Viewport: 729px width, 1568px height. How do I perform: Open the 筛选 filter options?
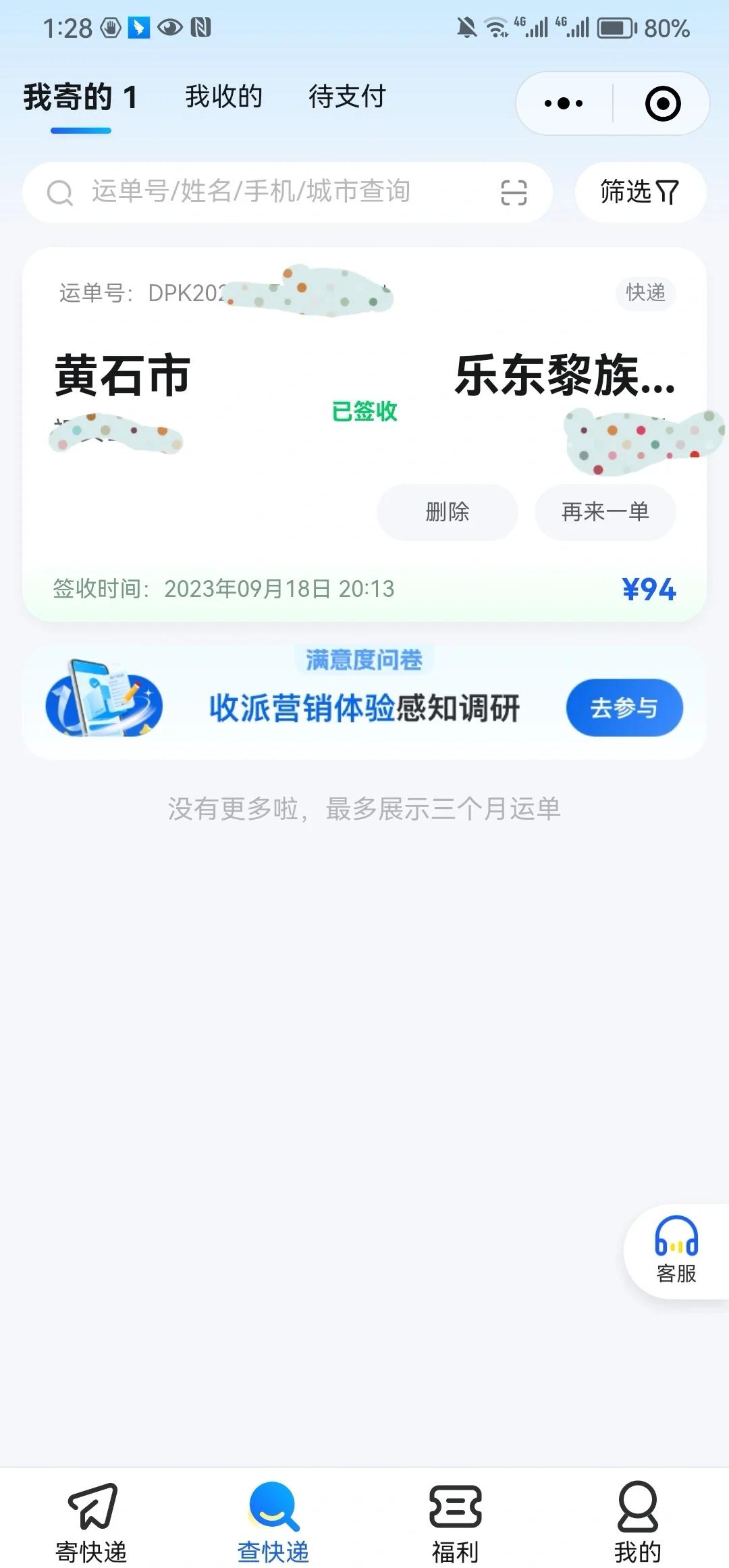639,192
